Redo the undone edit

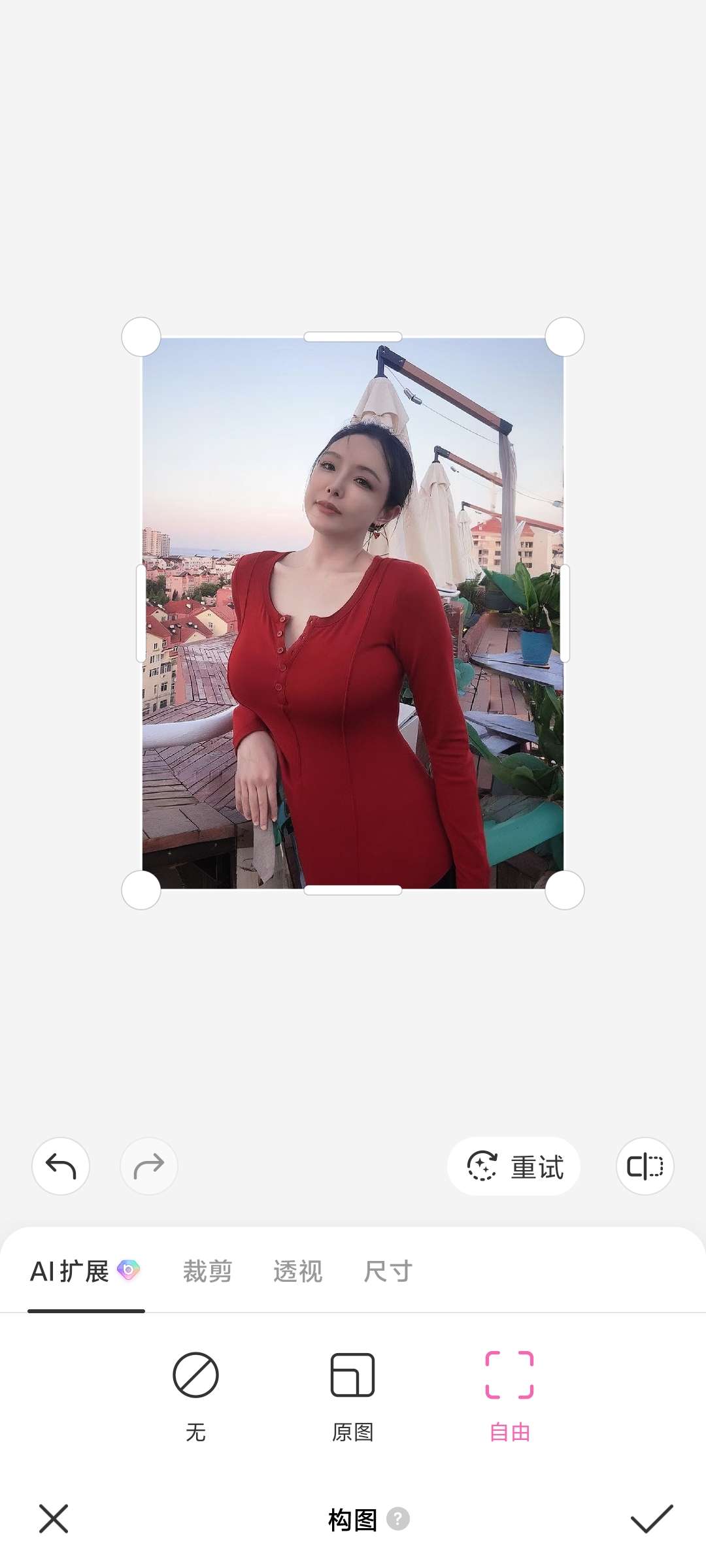149,1166
